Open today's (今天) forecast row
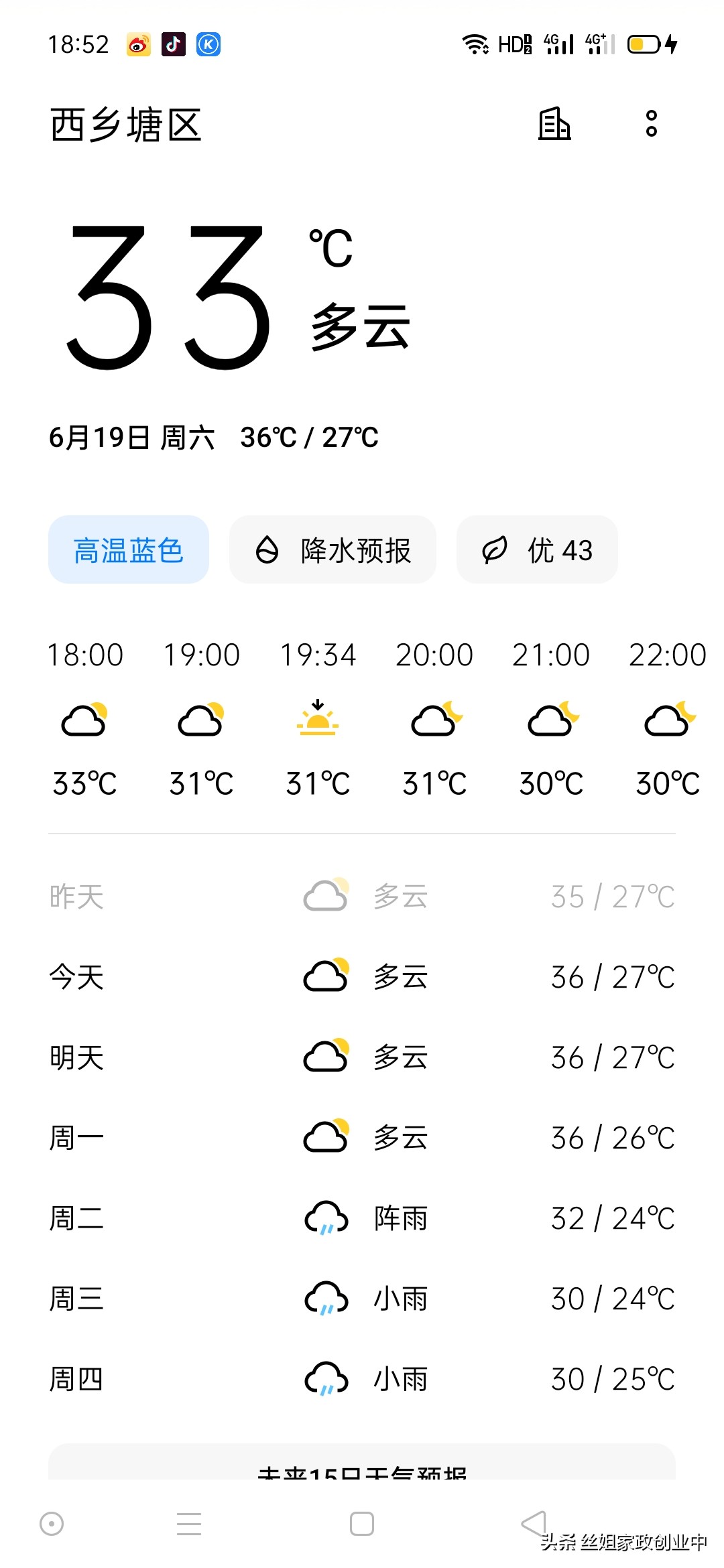This screenshot has width=724, height=1568. pyautogui.click(x=362, y=977)
